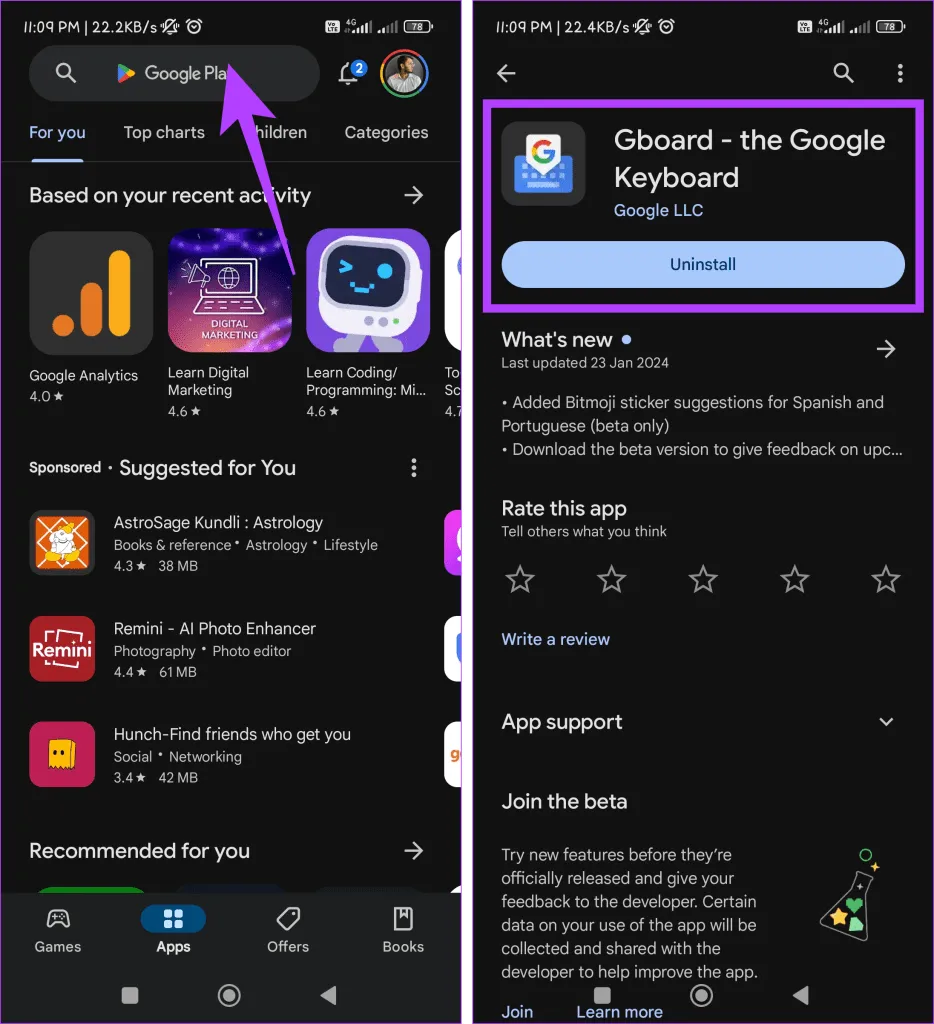Open the notifications bell
This screenshot has height=1024, width=934.
click(x=350, y=73)
